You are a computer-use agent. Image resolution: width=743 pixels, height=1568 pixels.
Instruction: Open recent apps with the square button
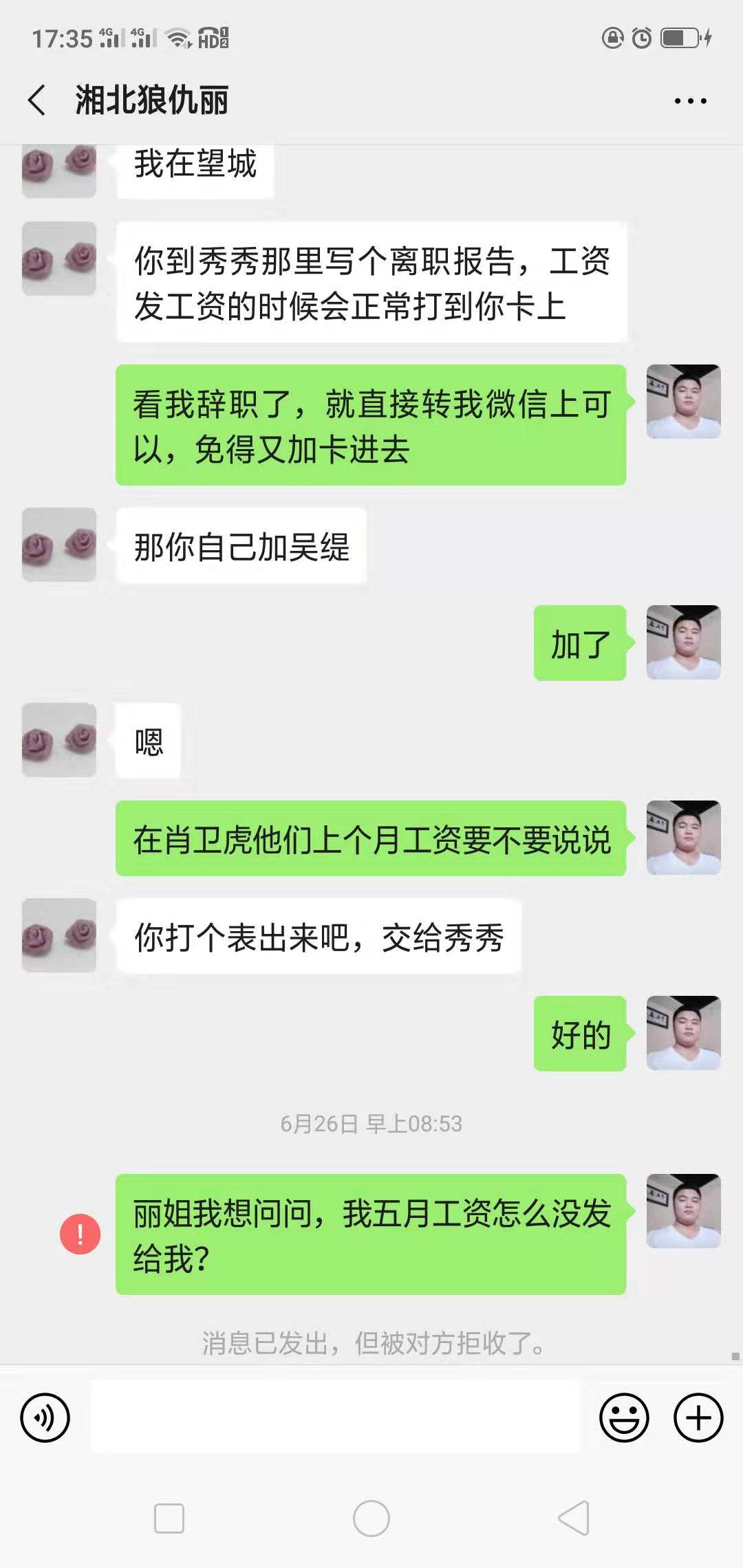coord(169,1518)
